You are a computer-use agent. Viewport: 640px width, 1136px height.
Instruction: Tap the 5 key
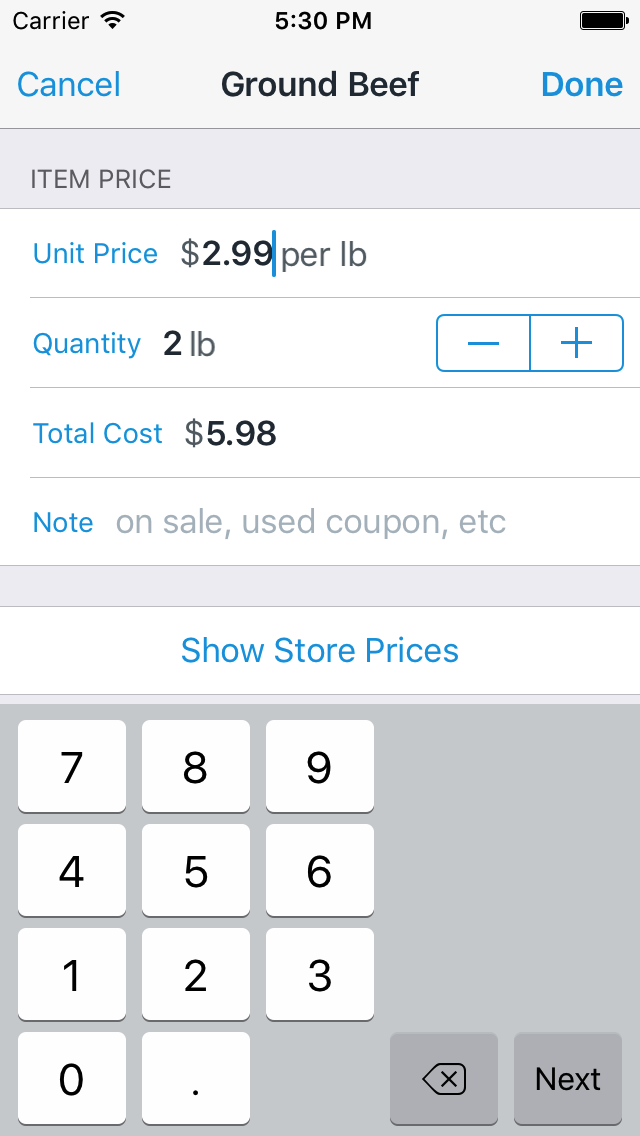[196, 871]
